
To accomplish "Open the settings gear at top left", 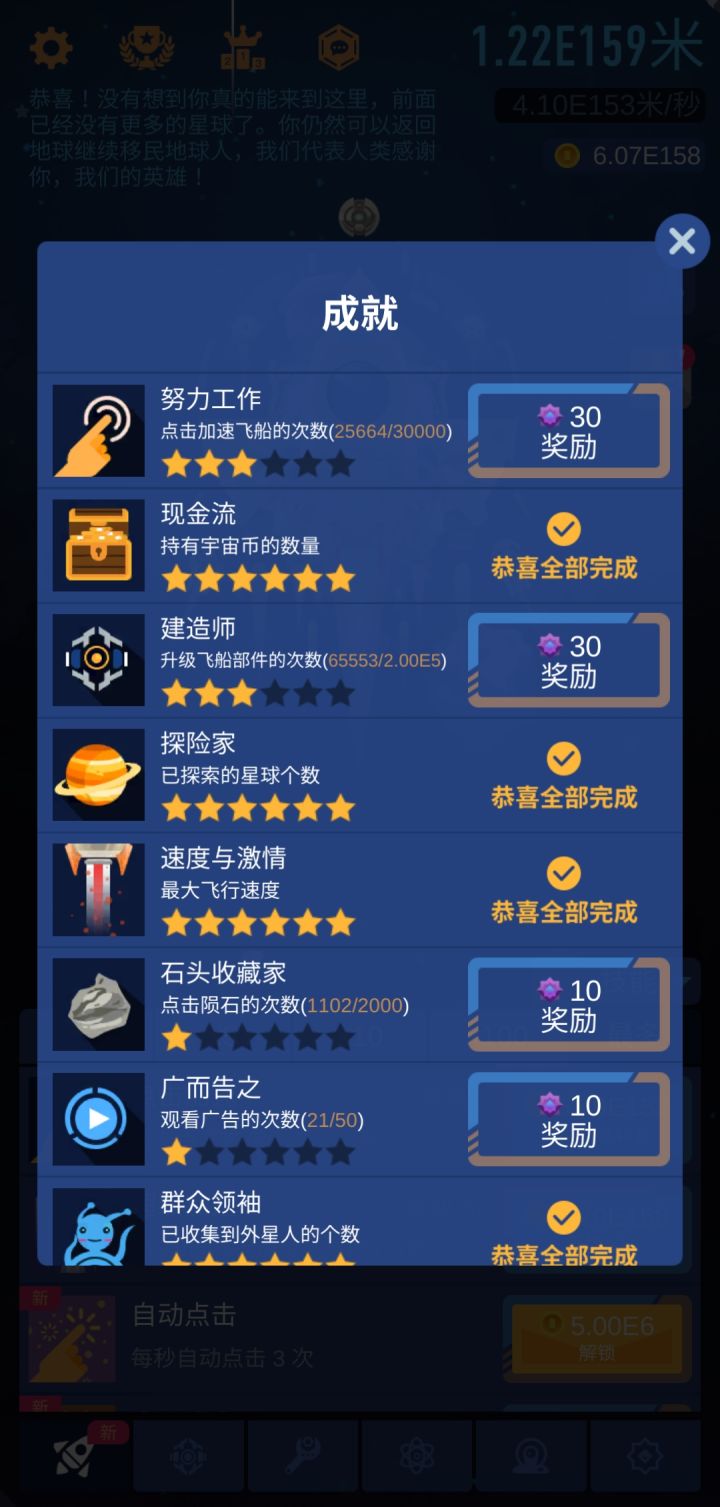I will click(50, 45).
